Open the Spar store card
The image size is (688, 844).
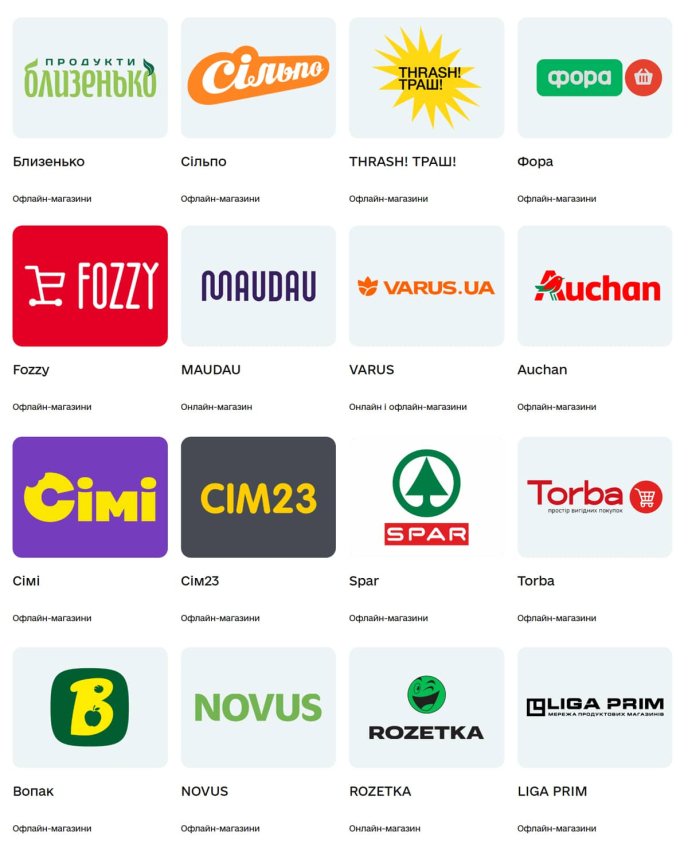click(426, 497)
